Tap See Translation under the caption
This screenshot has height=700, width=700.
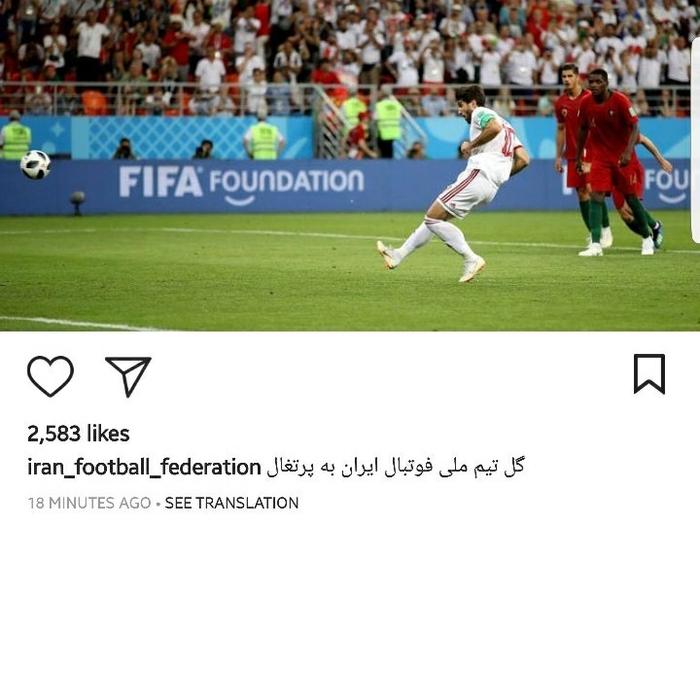(x=231, y=503)
